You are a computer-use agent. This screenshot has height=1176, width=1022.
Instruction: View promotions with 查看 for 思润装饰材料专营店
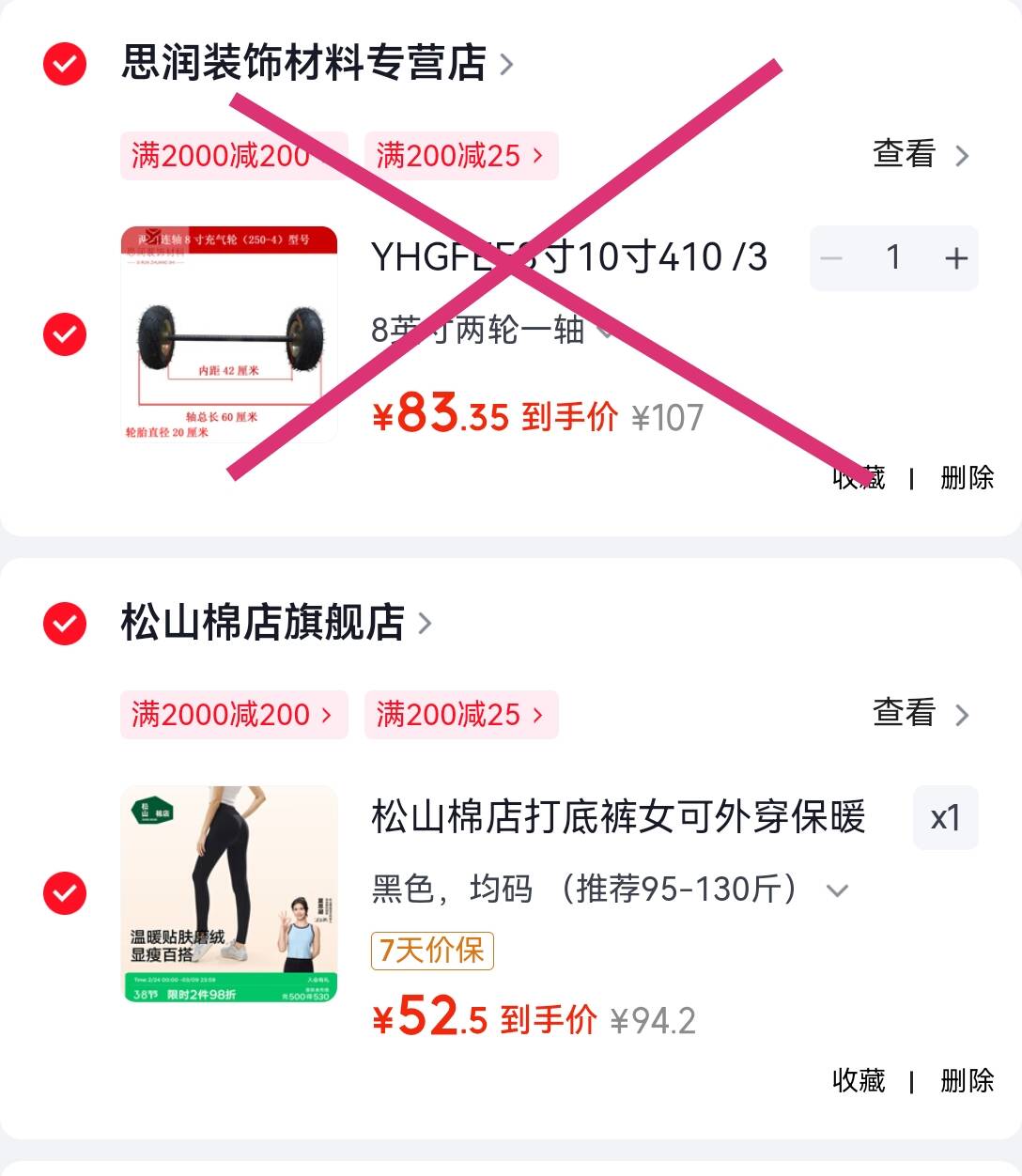coord(920,155)
